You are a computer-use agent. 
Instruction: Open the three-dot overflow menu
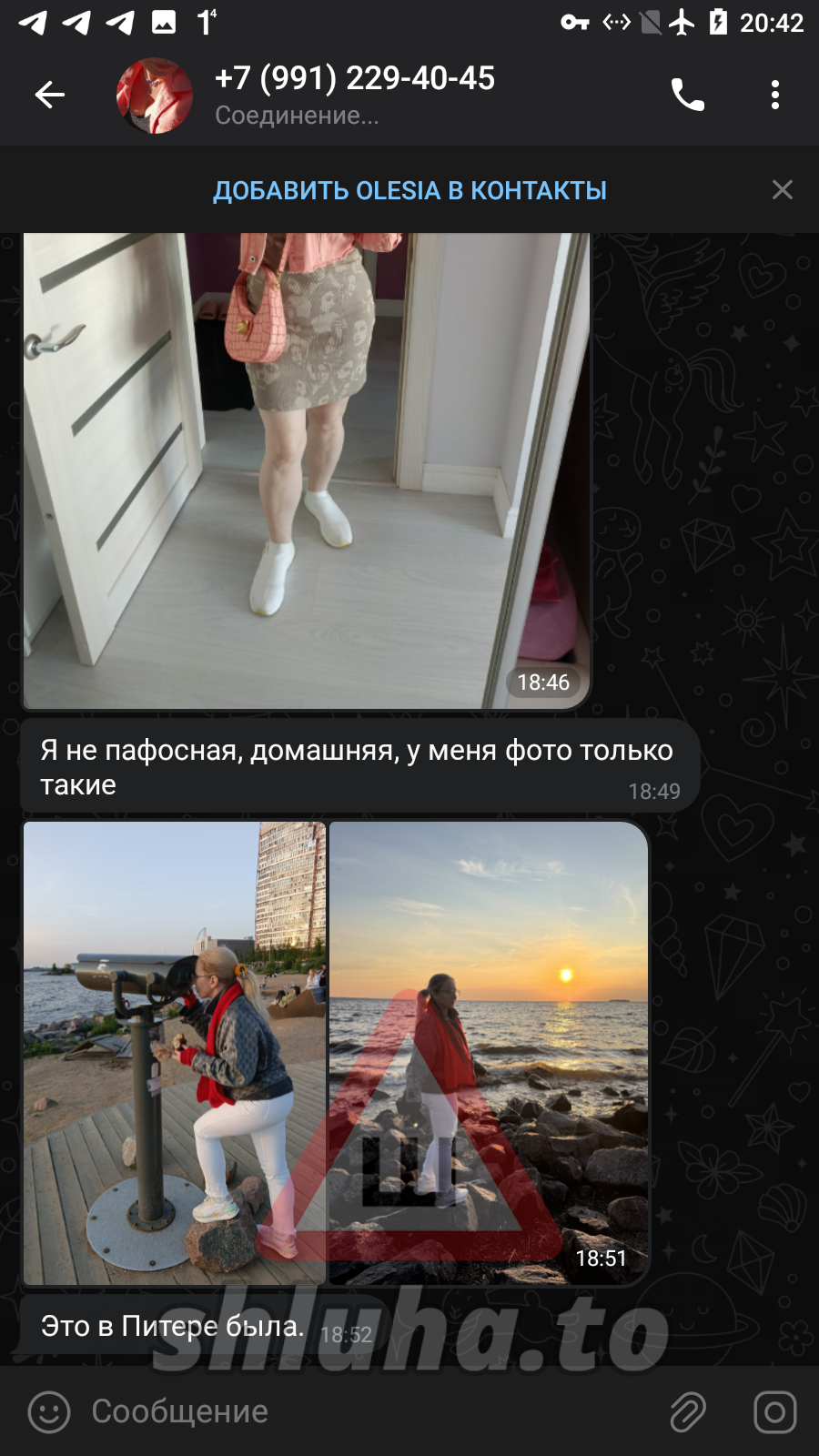pyautogui.click(x=774, y=95)
